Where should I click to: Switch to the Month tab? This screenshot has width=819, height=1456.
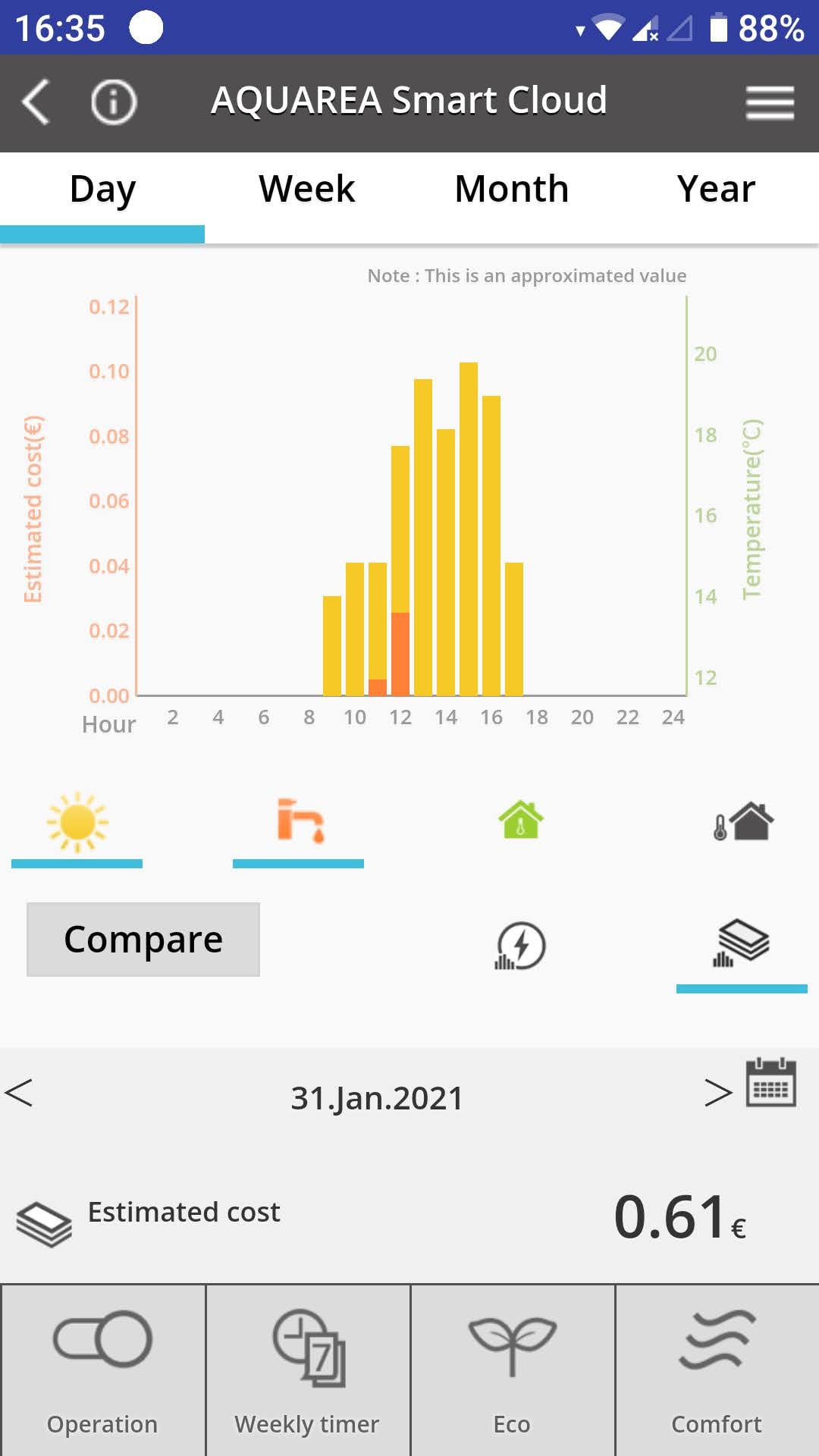[x=512, y=190]
